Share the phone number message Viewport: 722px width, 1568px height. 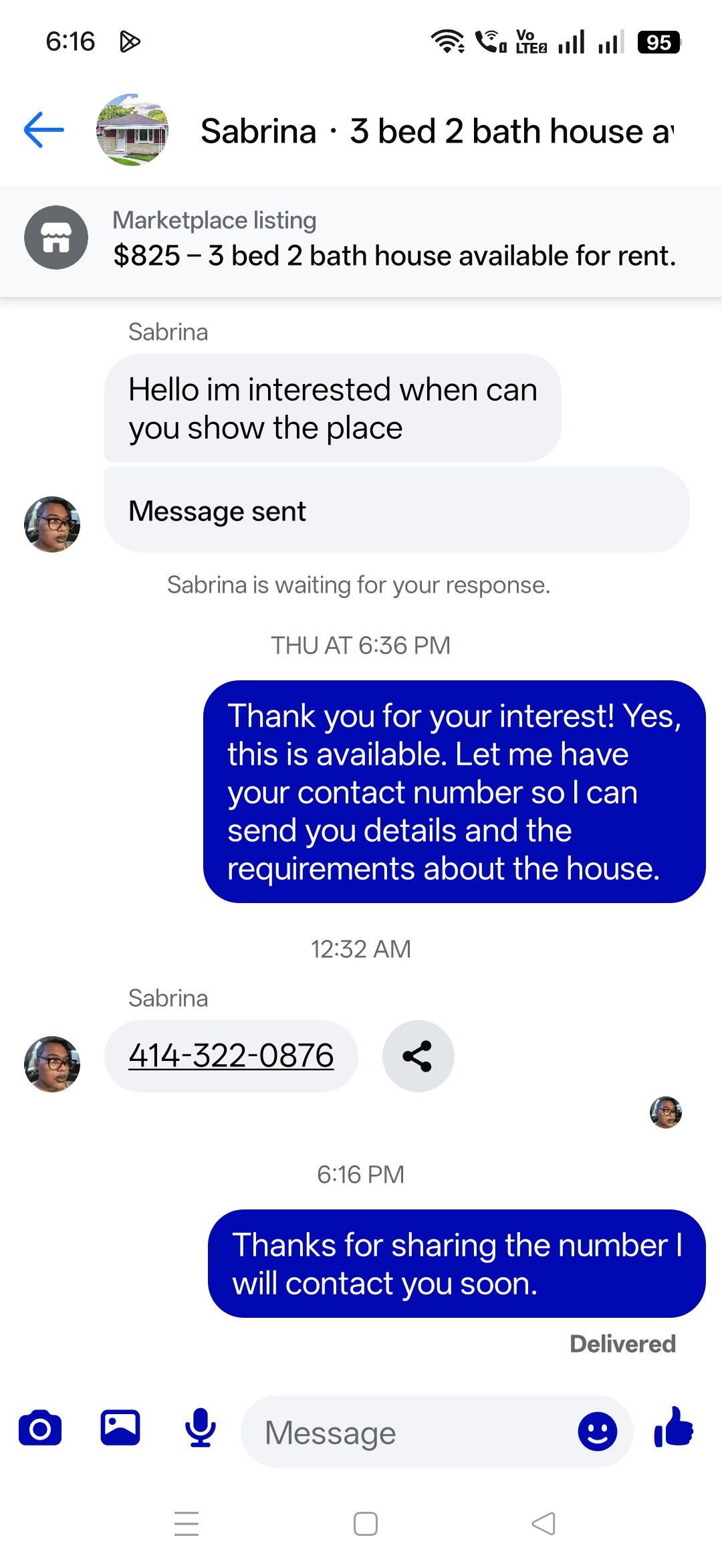[418, 1056]
